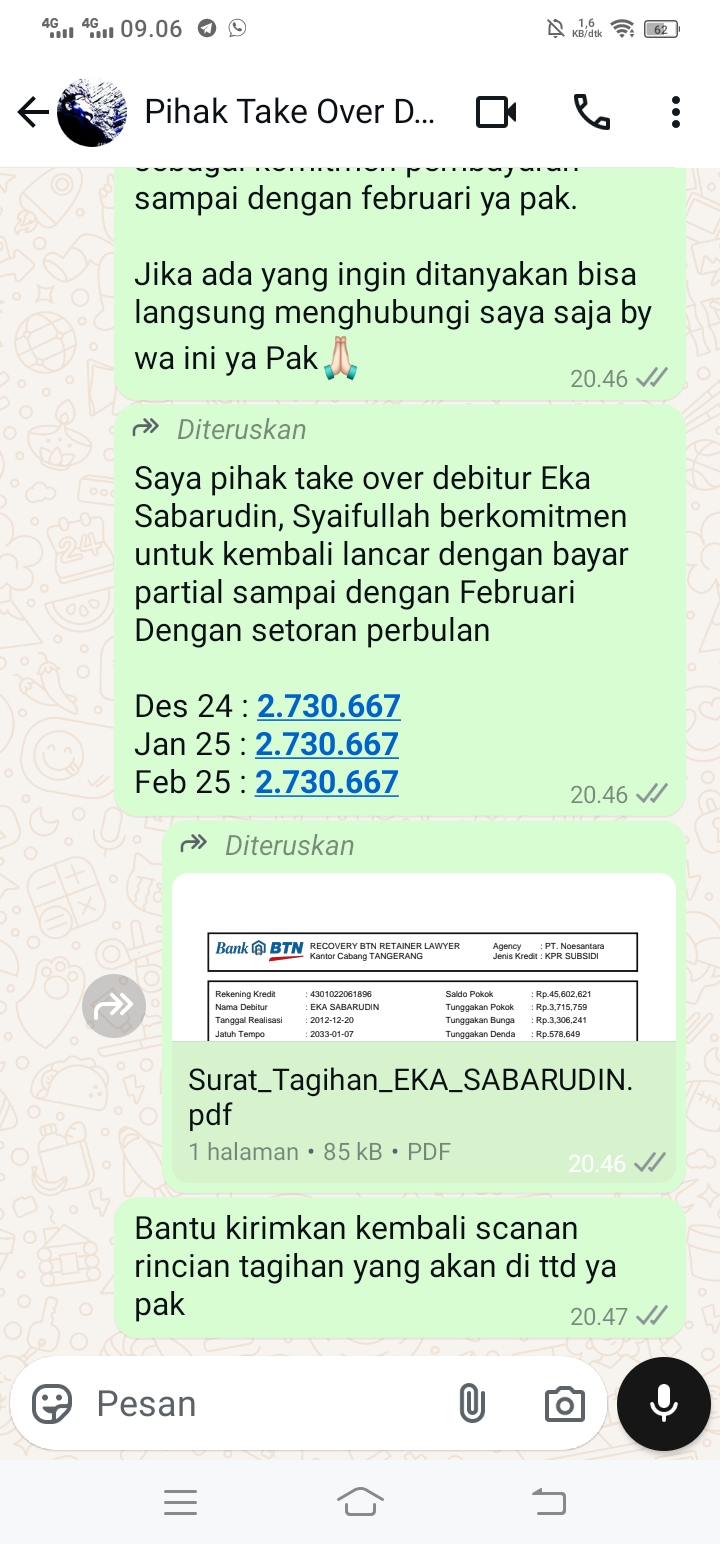This screenshot has width=720, height=1544.
Task: Record a voice message
Action: 664,1404
